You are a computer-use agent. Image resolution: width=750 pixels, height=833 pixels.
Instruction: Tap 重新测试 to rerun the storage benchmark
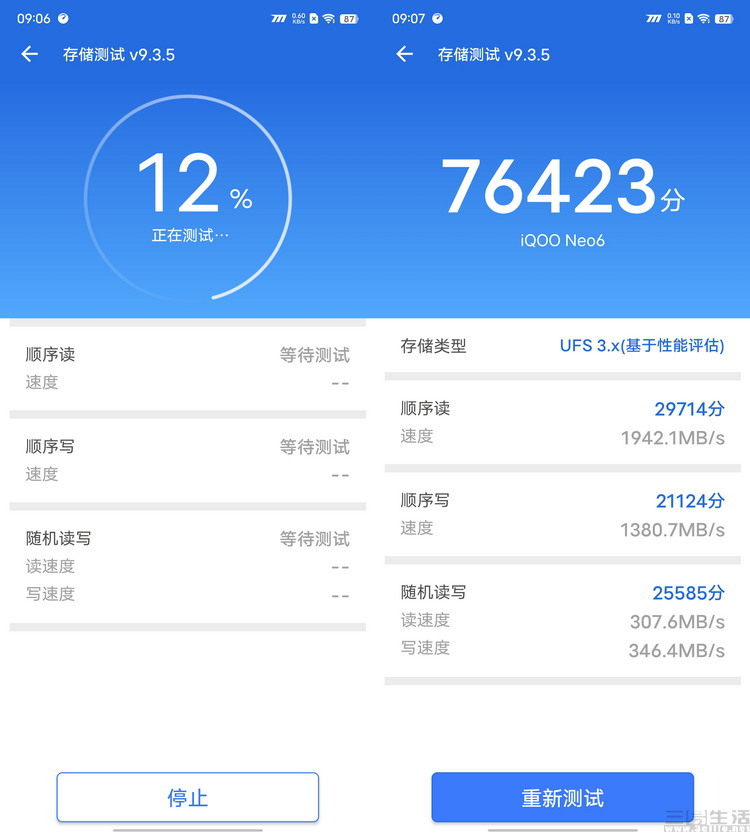(x=562, y=797)
